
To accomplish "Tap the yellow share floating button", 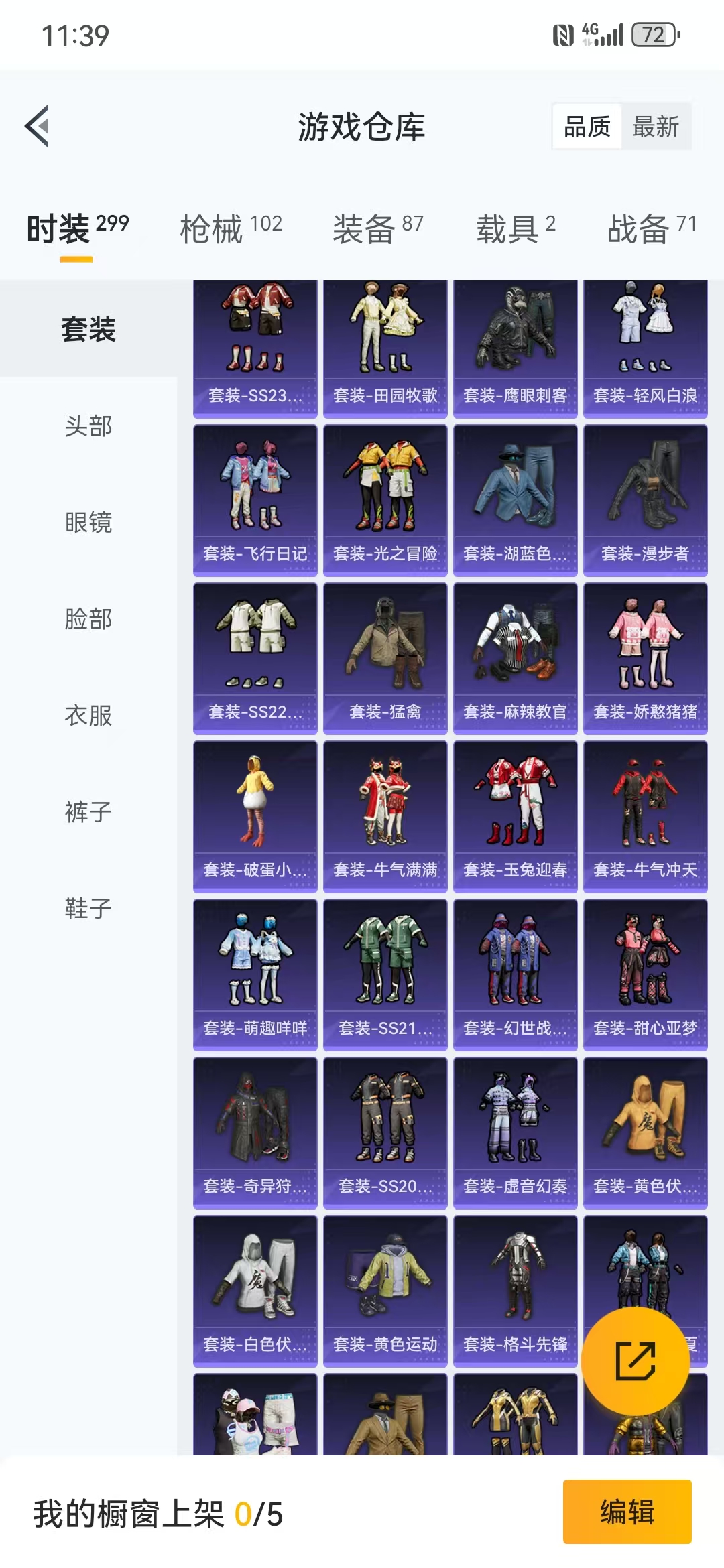I will coord(636,1361).
